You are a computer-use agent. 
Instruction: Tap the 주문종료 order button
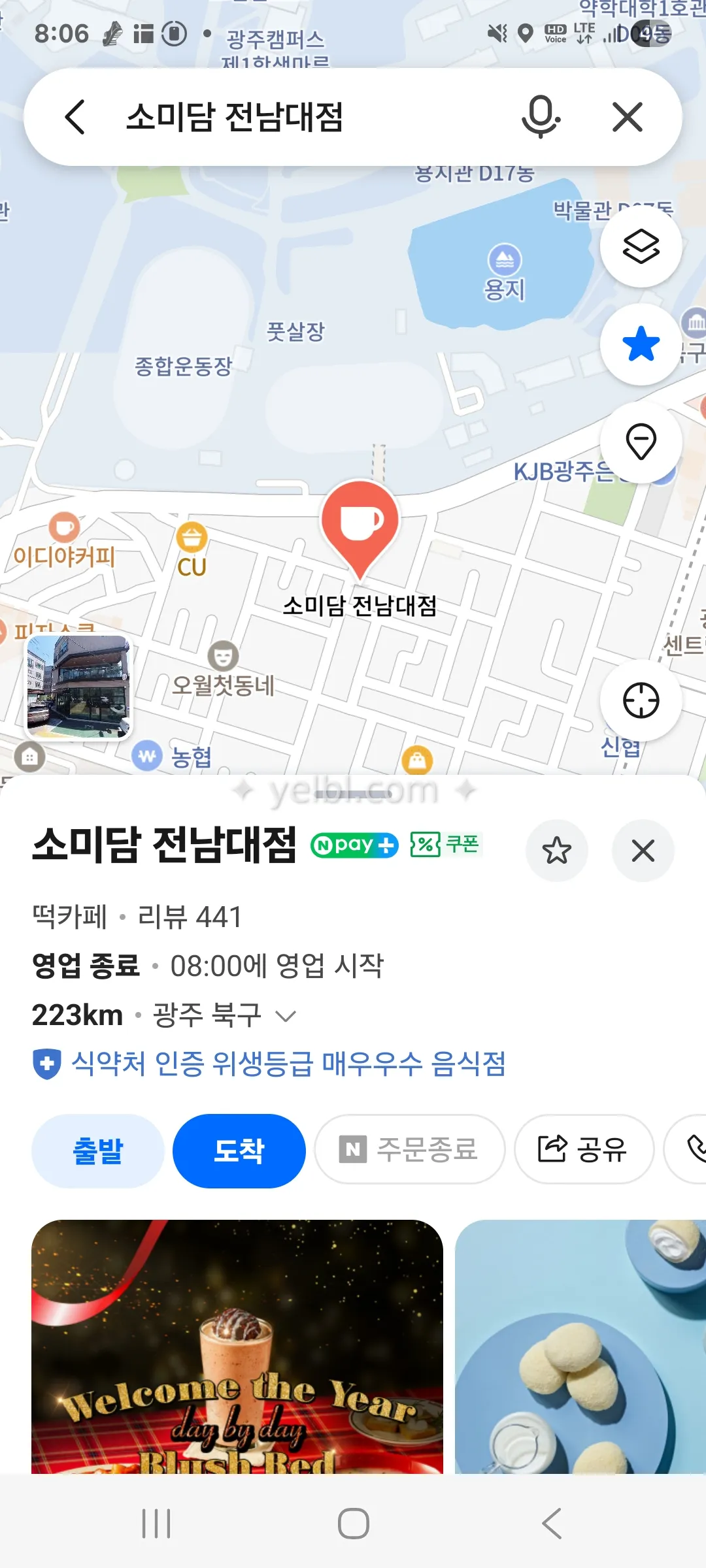[x=410, y=1150]
